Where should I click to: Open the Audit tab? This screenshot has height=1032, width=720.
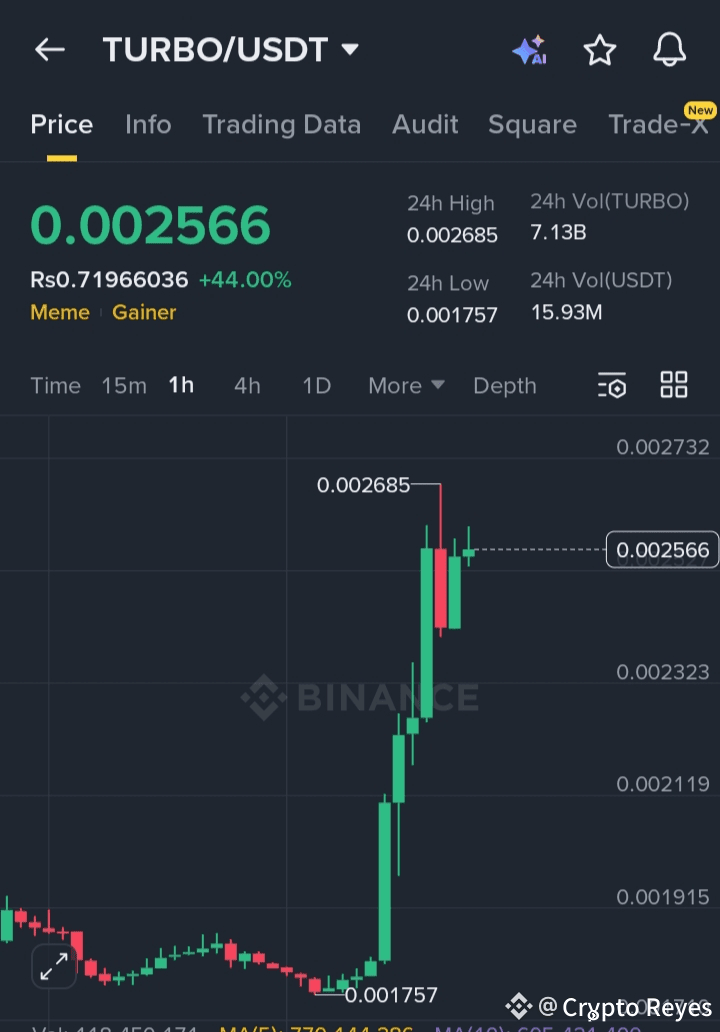tap(425, 125)
